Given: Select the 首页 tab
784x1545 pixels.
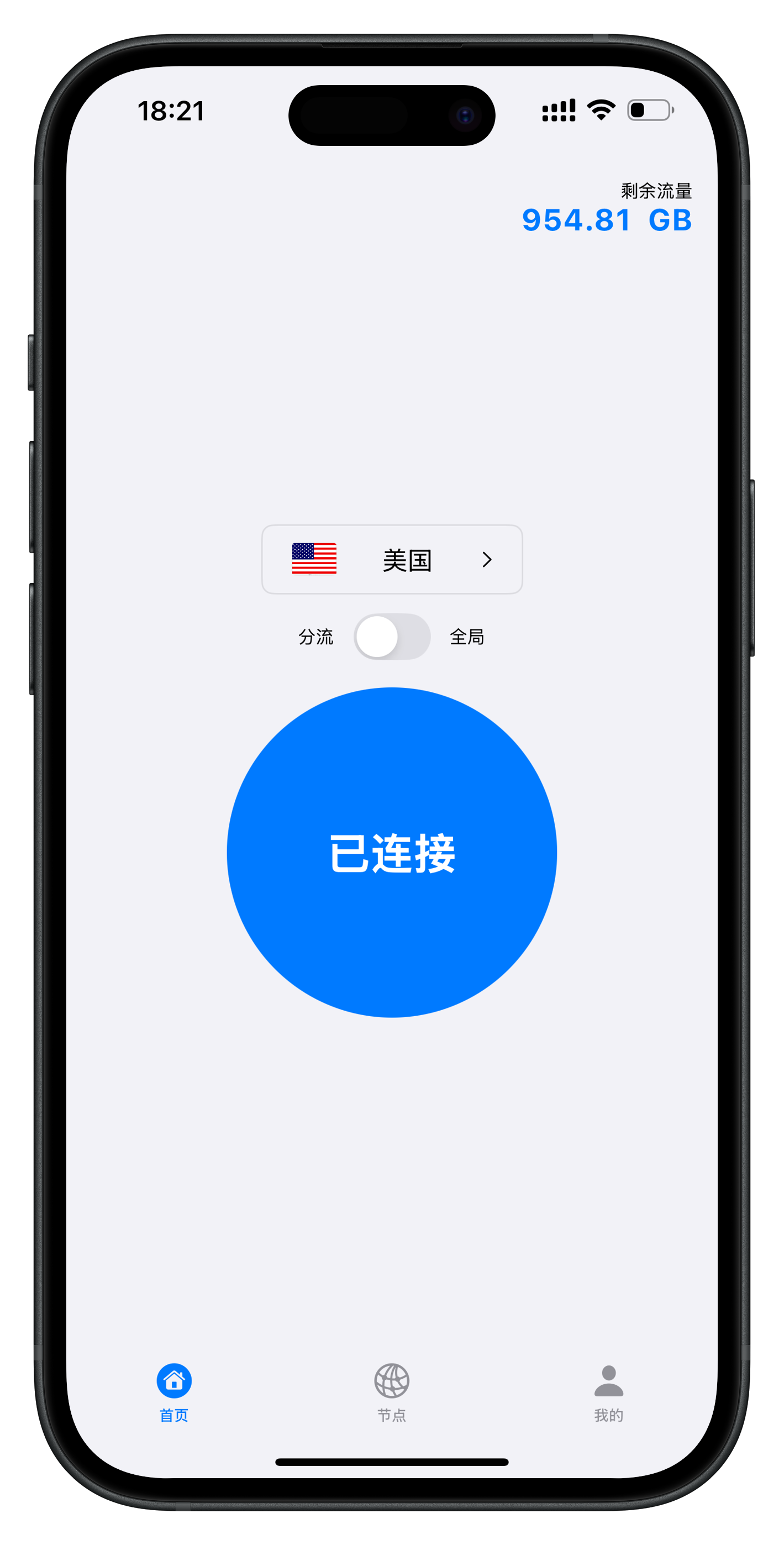Looking at the screenshot, I should click(x=174, y=1392).
